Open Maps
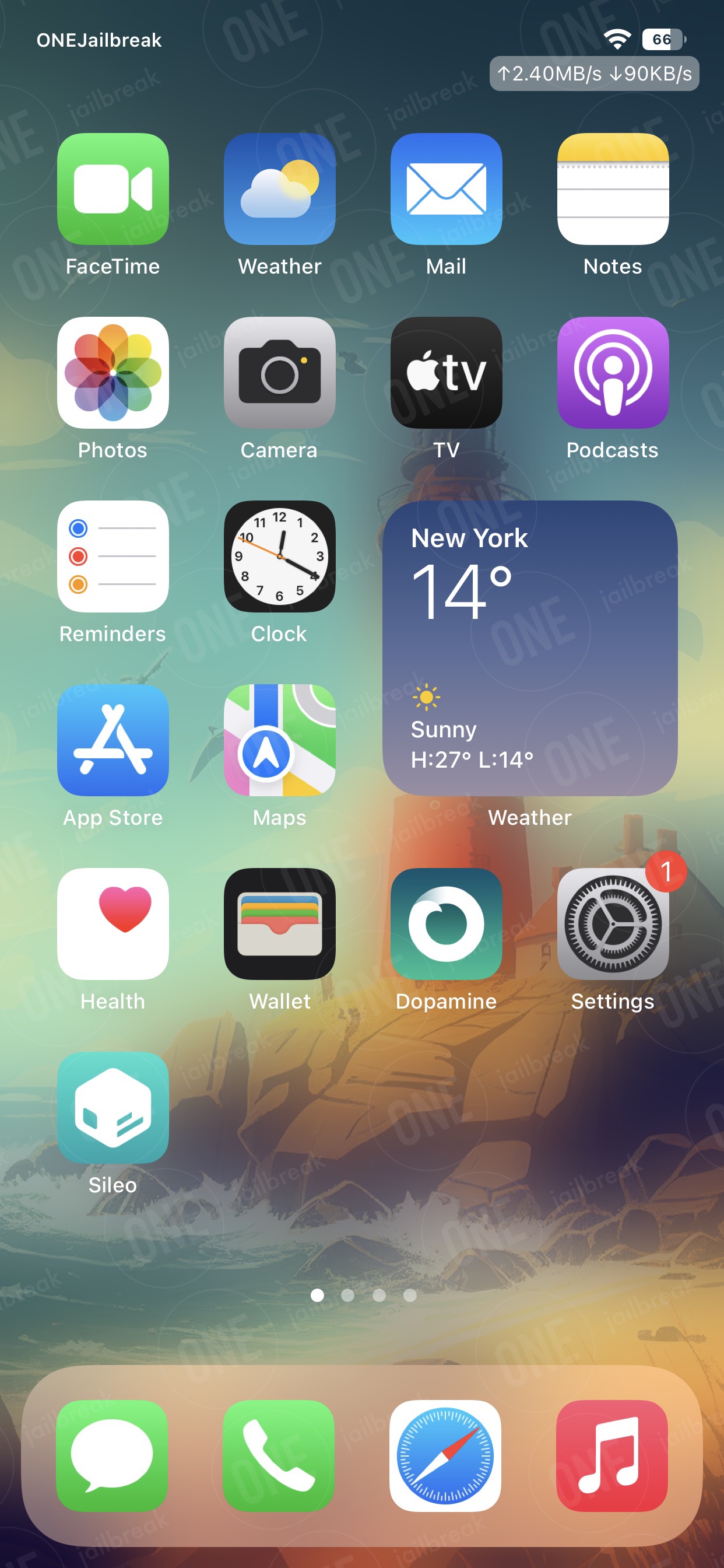 click(279, 740)
